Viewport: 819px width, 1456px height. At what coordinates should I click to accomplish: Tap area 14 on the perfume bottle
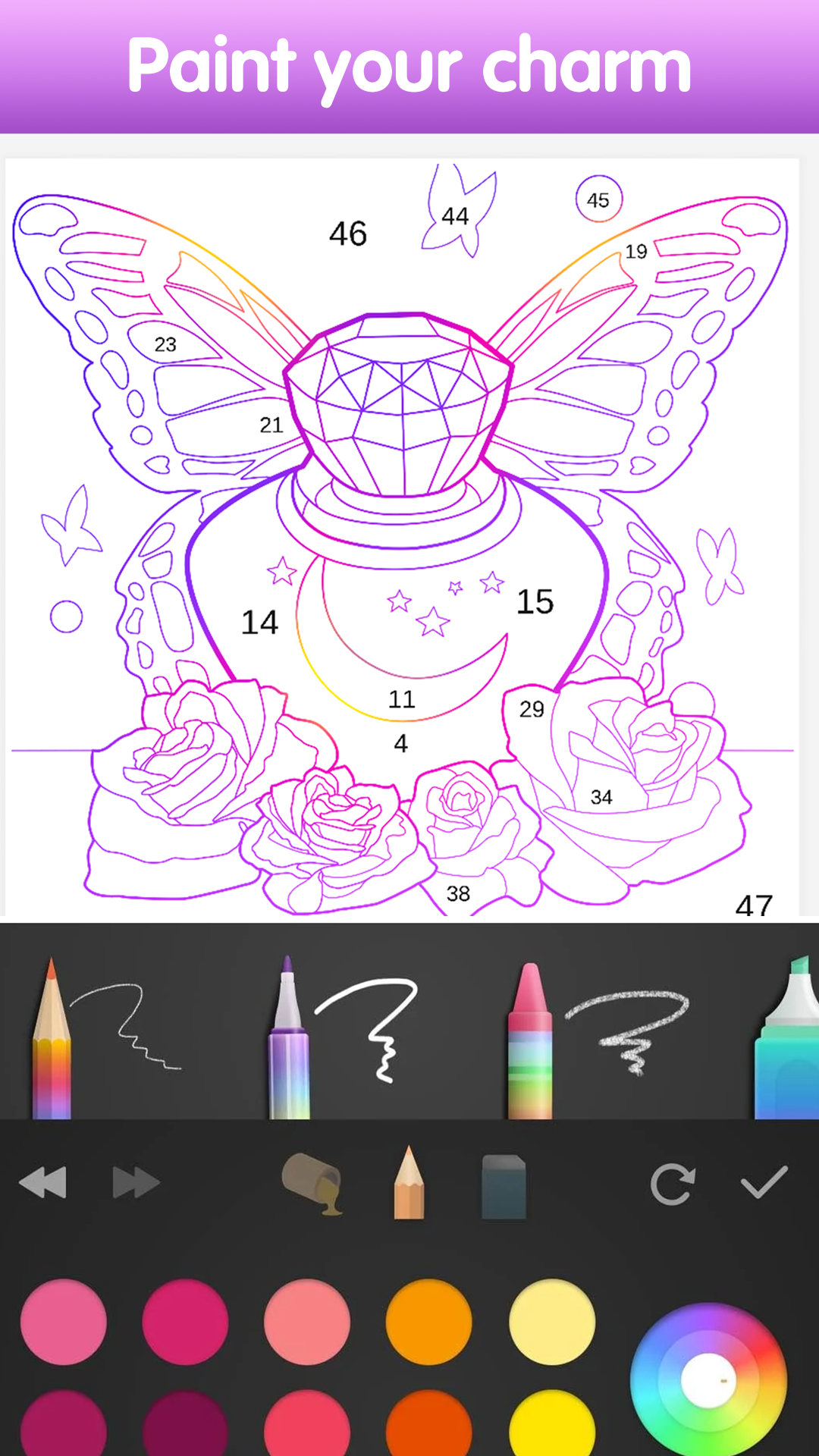pyautogui.click(x=259, y=623)
